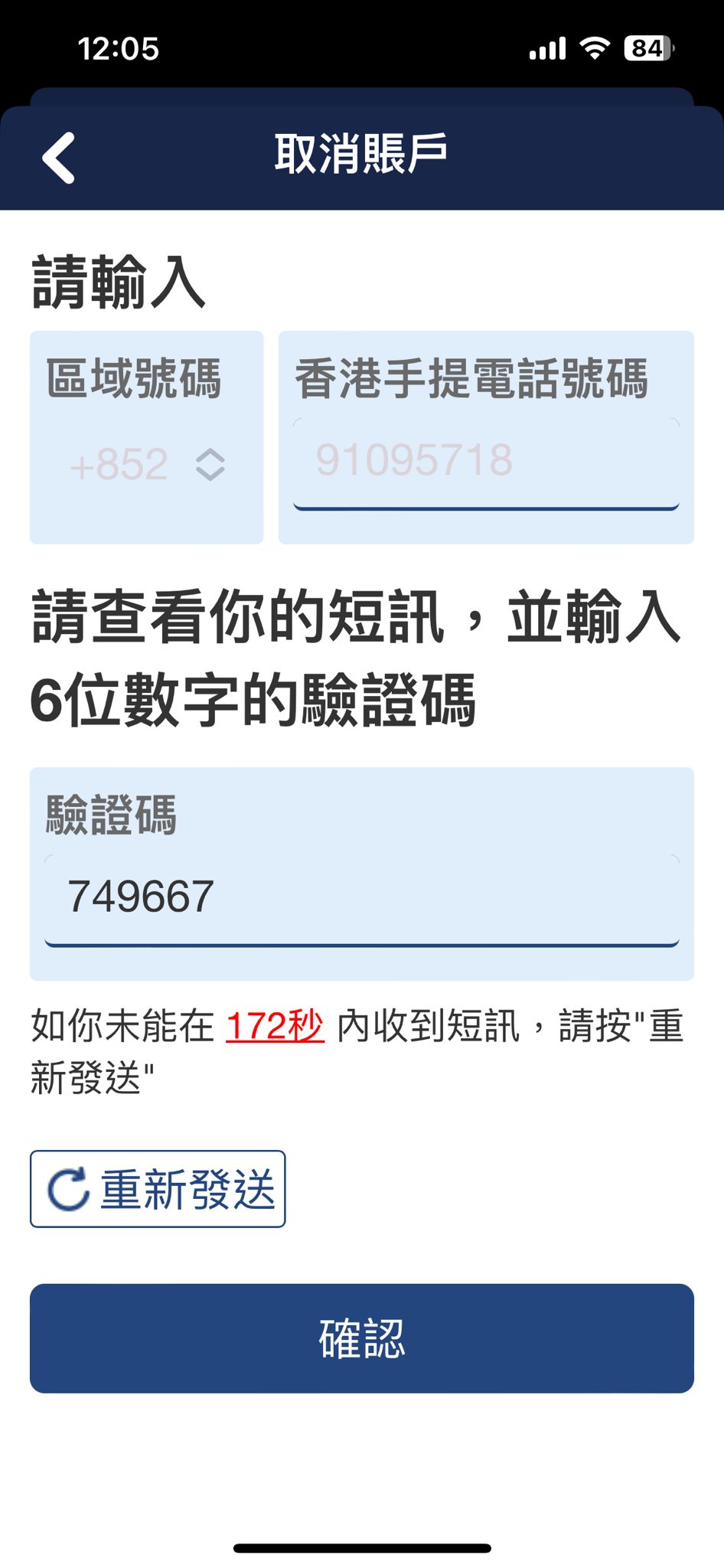Viewport: 724px width, 1568px height.
Task: Edit the 驗證碼 input field
Action: pos(362,900)
